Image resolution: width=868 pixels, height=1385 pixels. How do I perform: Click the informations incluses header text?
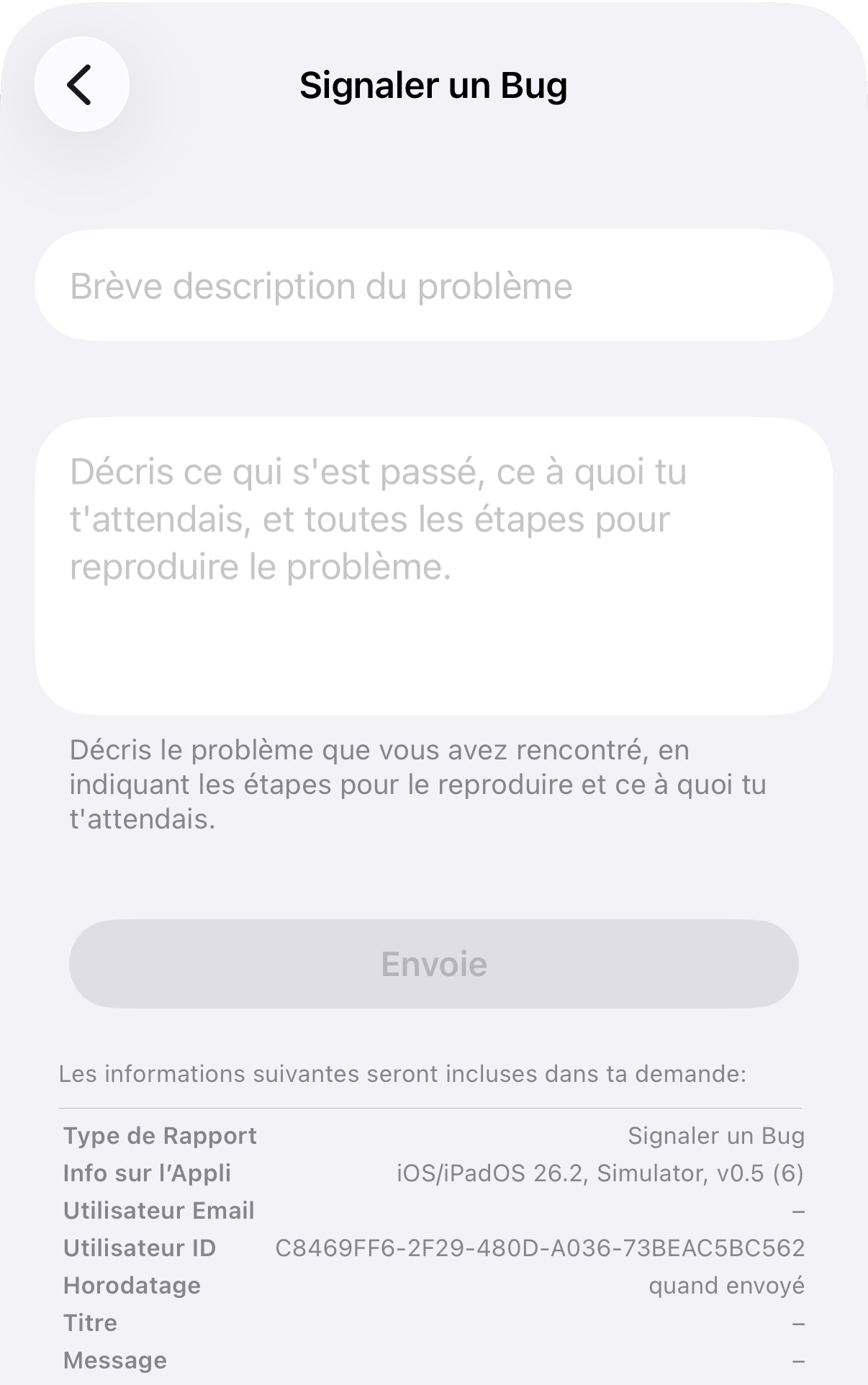tap(403, 1072)
